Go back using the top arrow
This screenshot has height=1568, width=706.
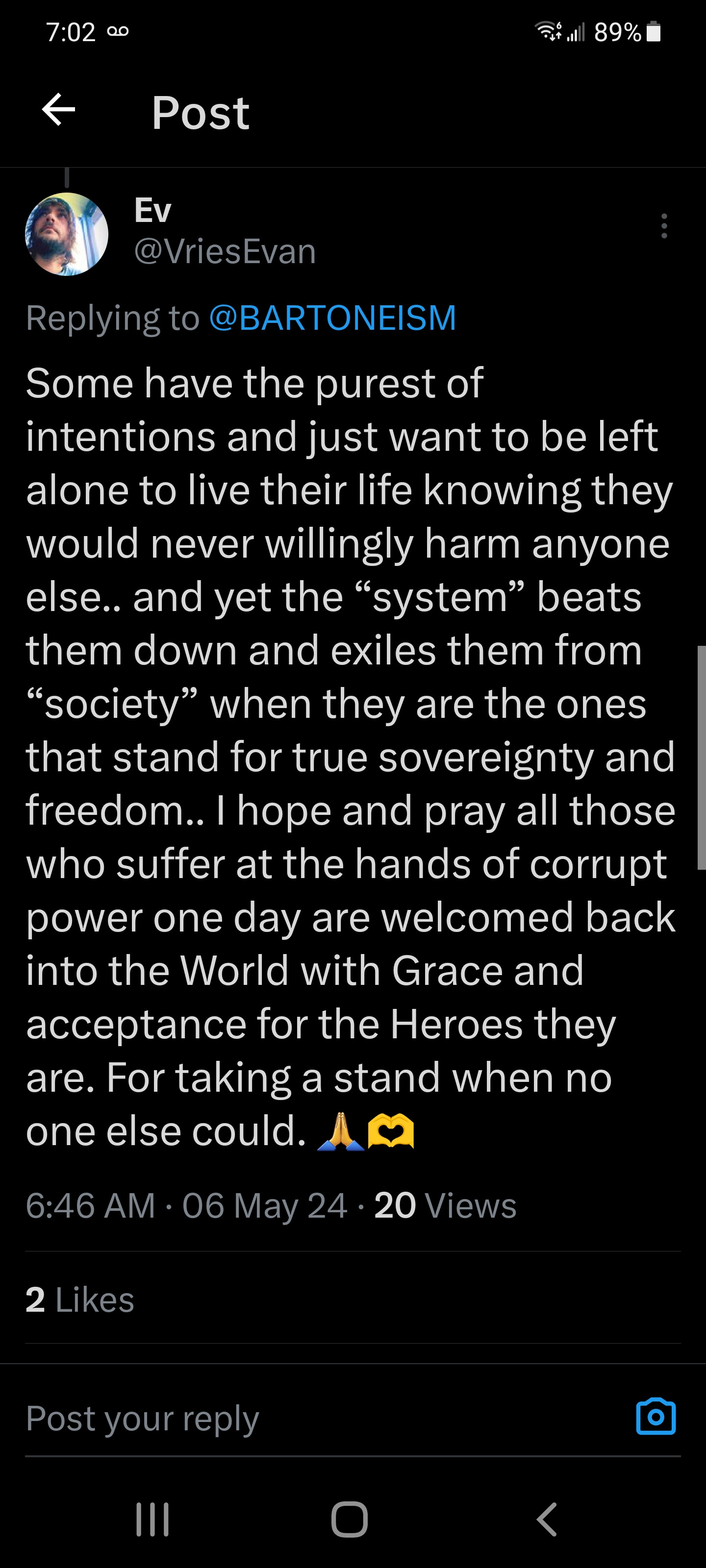pos(58,110)
